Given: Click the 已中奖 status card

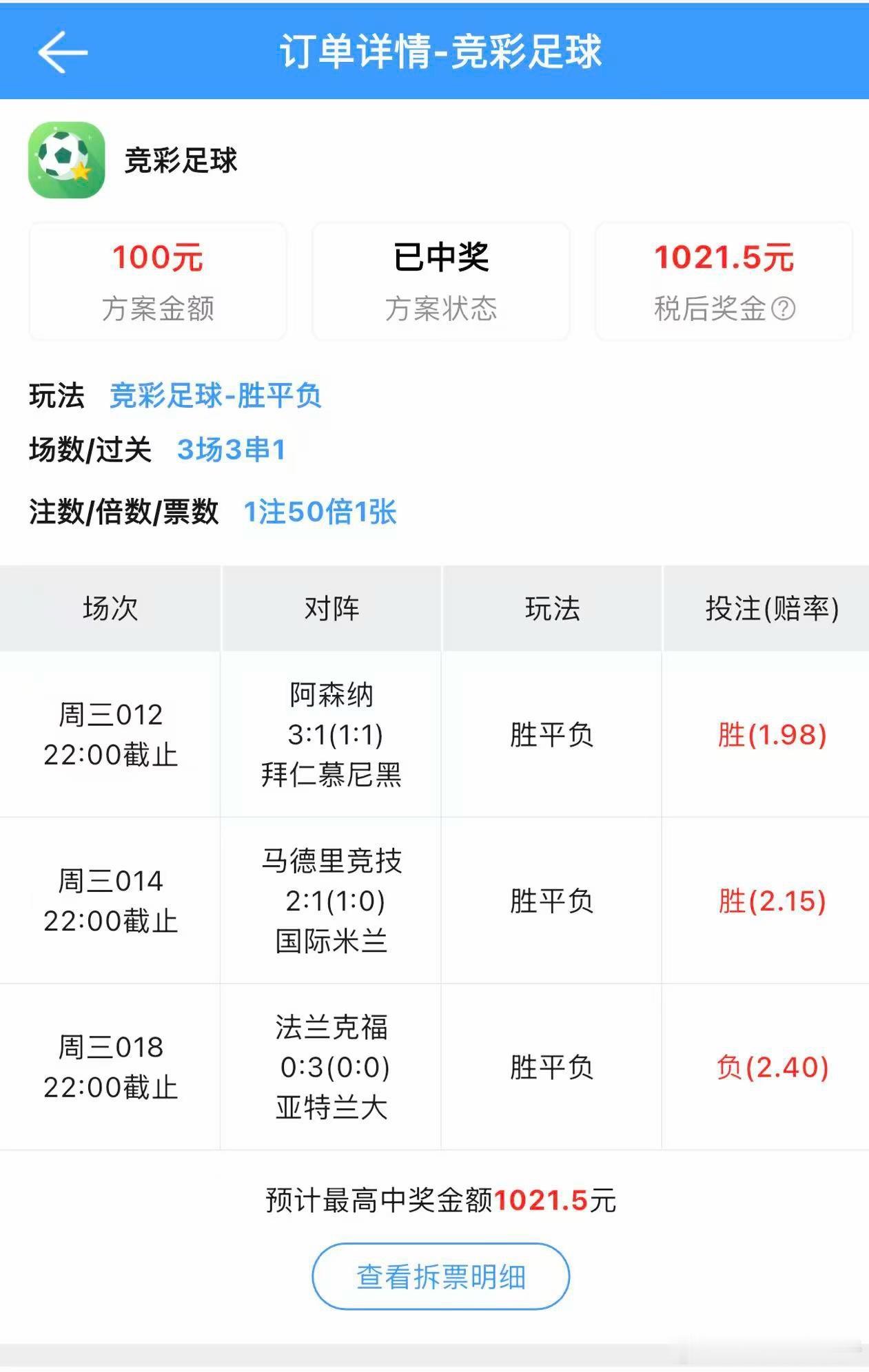Looking at the screenshot, I should click(x=441, y=281).
